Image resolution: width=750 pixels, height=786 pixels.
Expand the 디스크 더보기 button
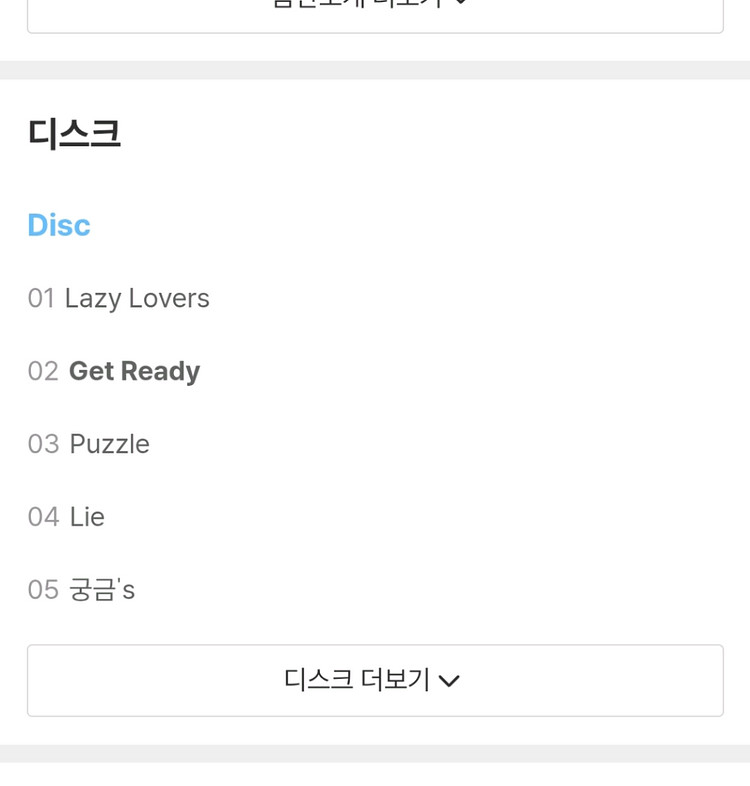(x=375, y=680)
